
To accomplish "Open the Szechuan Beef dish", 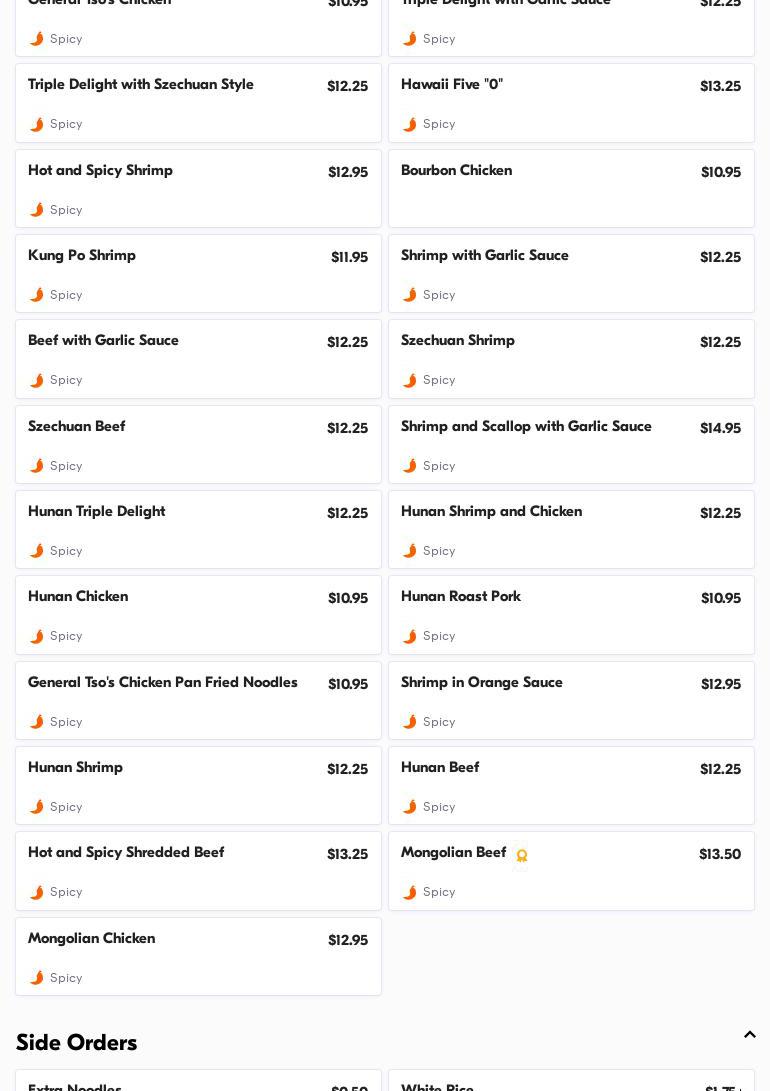I will [198, 444].
